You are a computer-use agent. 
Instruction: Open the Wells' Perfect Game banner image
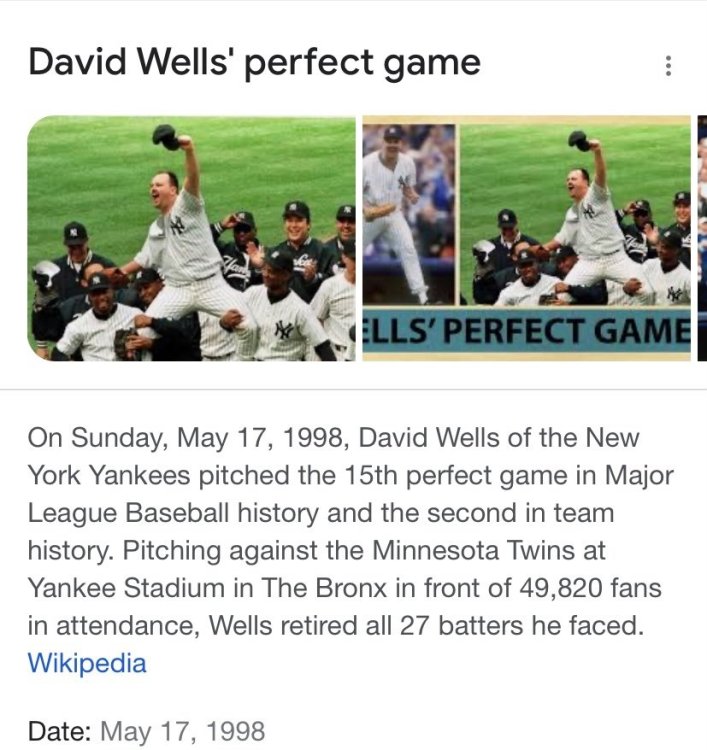coord(526,238)
